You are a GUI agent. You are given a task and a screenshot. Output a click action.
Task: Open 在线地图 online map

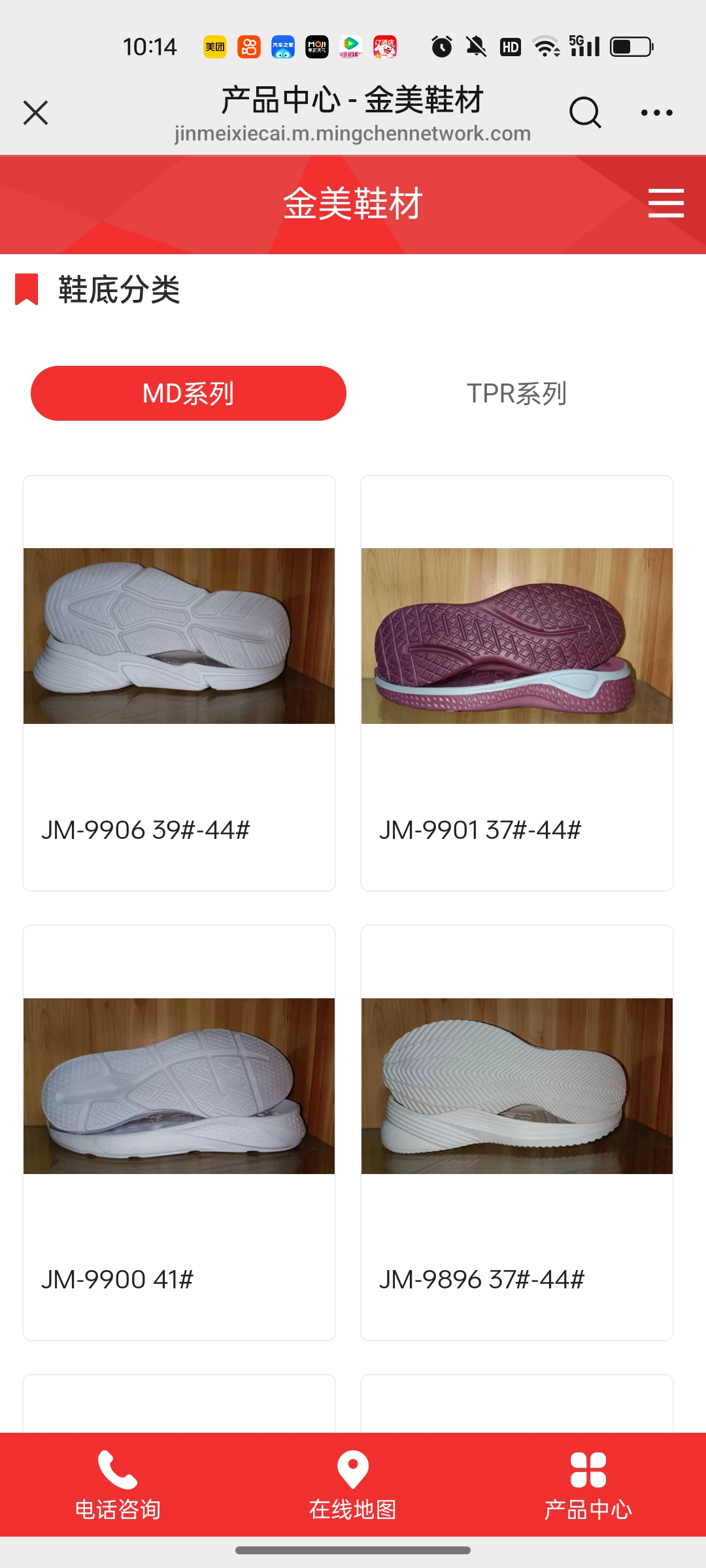coord(353,1484)
